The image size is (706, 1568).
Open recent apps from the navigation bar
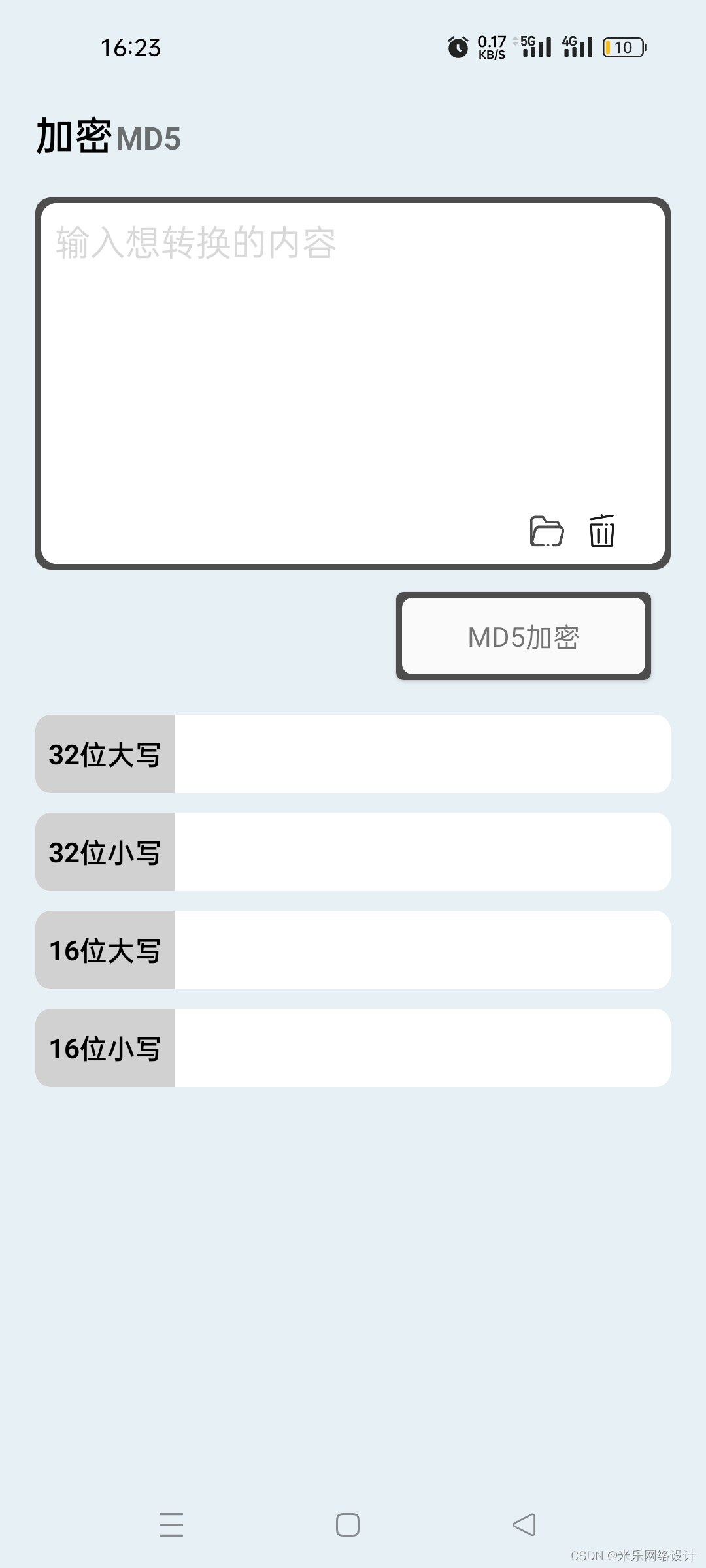click(171, 1525)
